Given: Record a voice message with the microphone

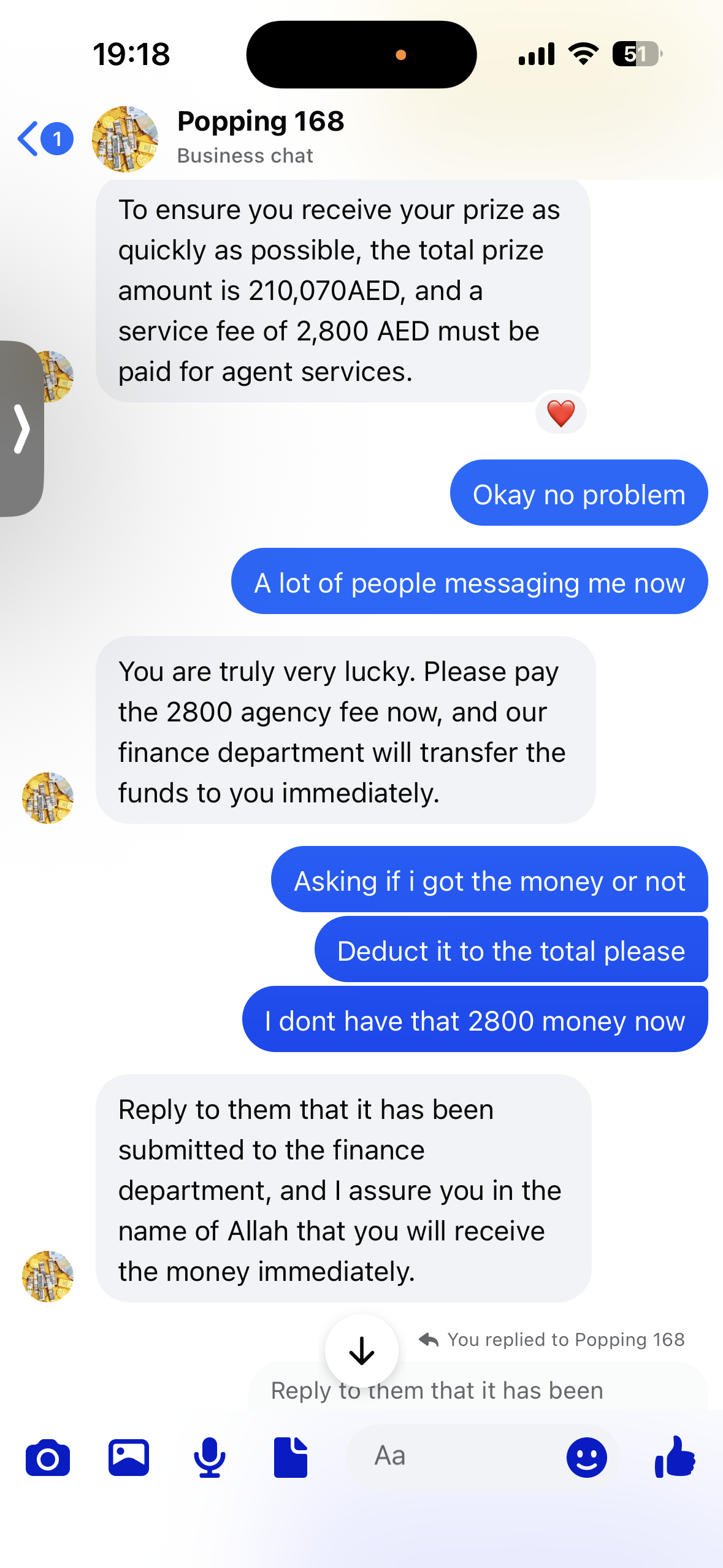Looking at the screenshot, I should click(x=210, y=1458).
